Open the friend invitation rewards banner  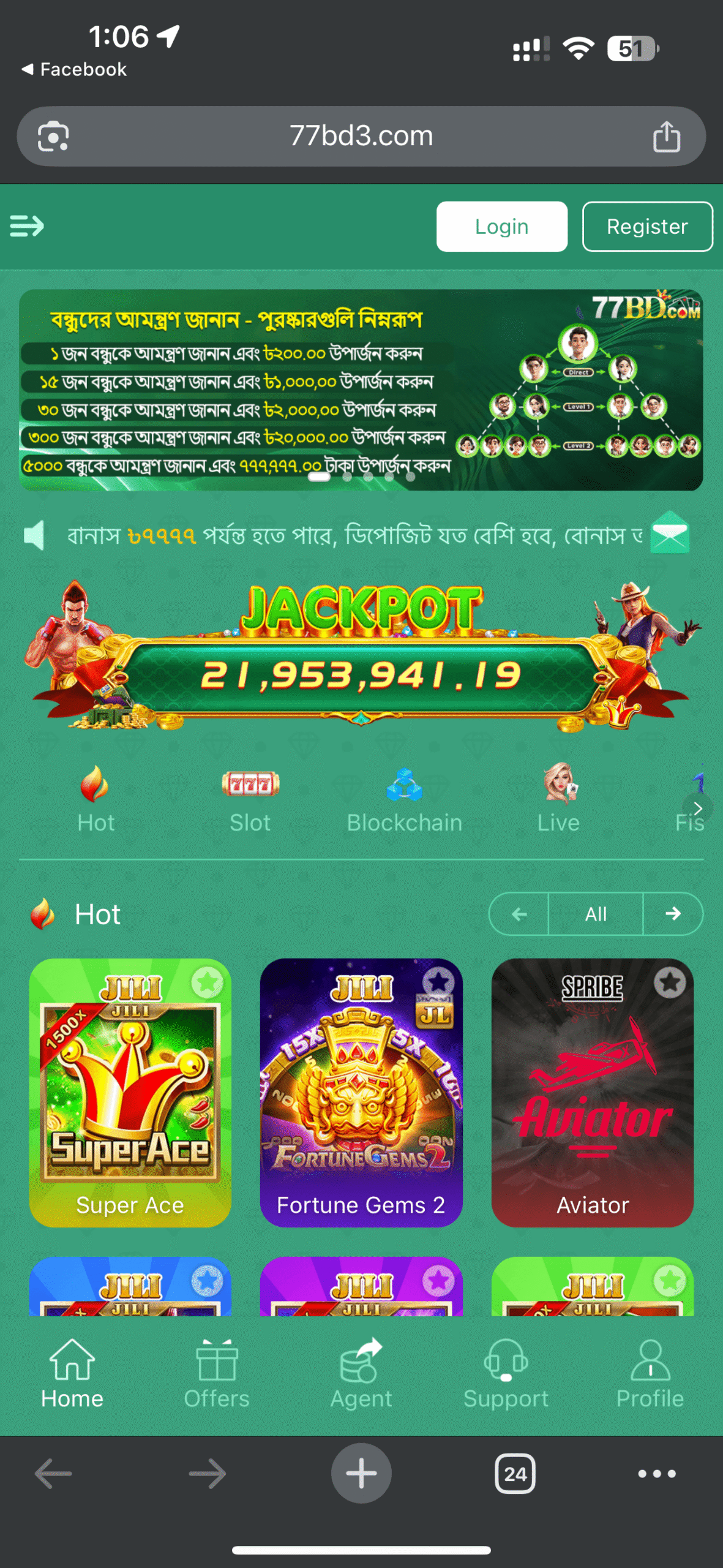361,390
